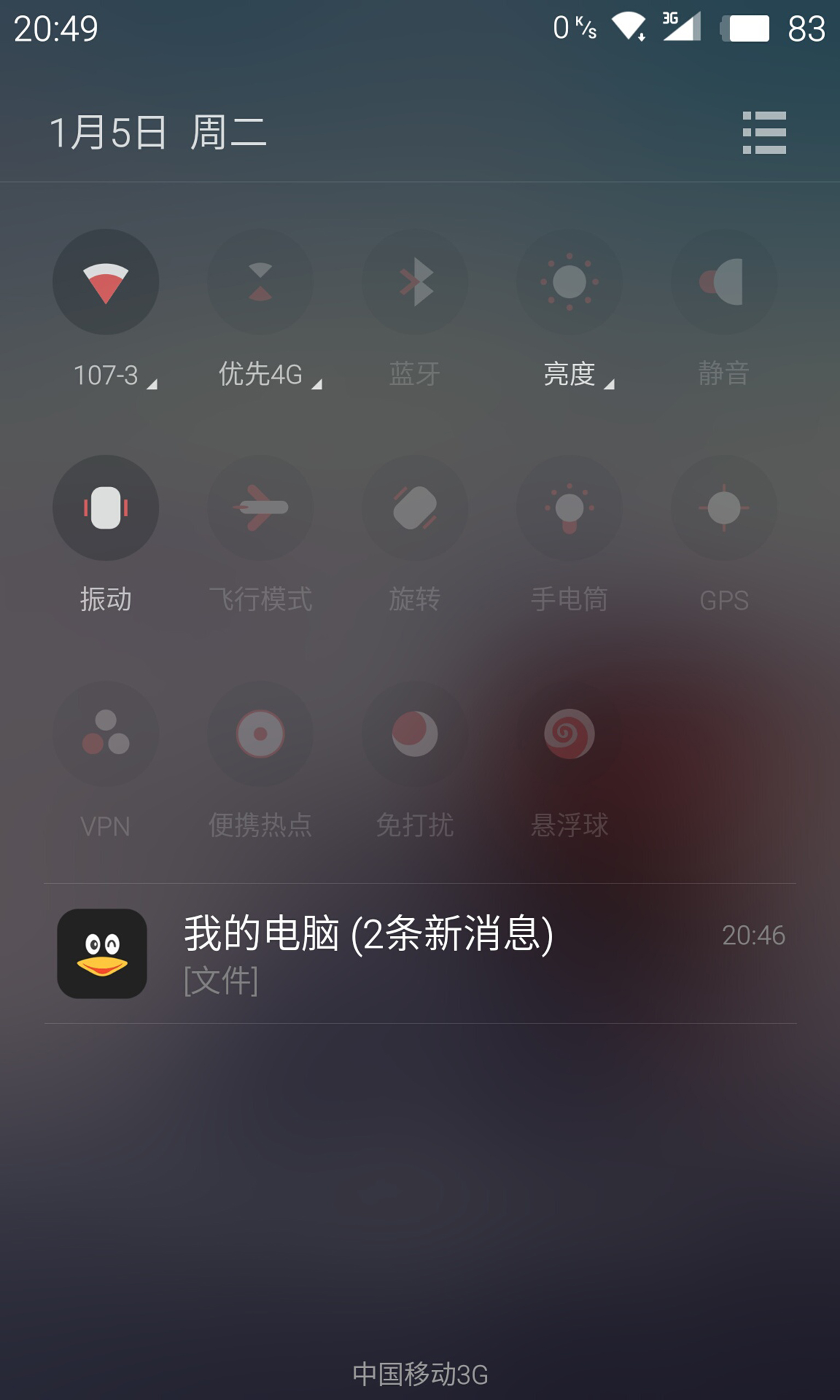Turn on 蓝牙 Bluetooth

coord(415,282)
